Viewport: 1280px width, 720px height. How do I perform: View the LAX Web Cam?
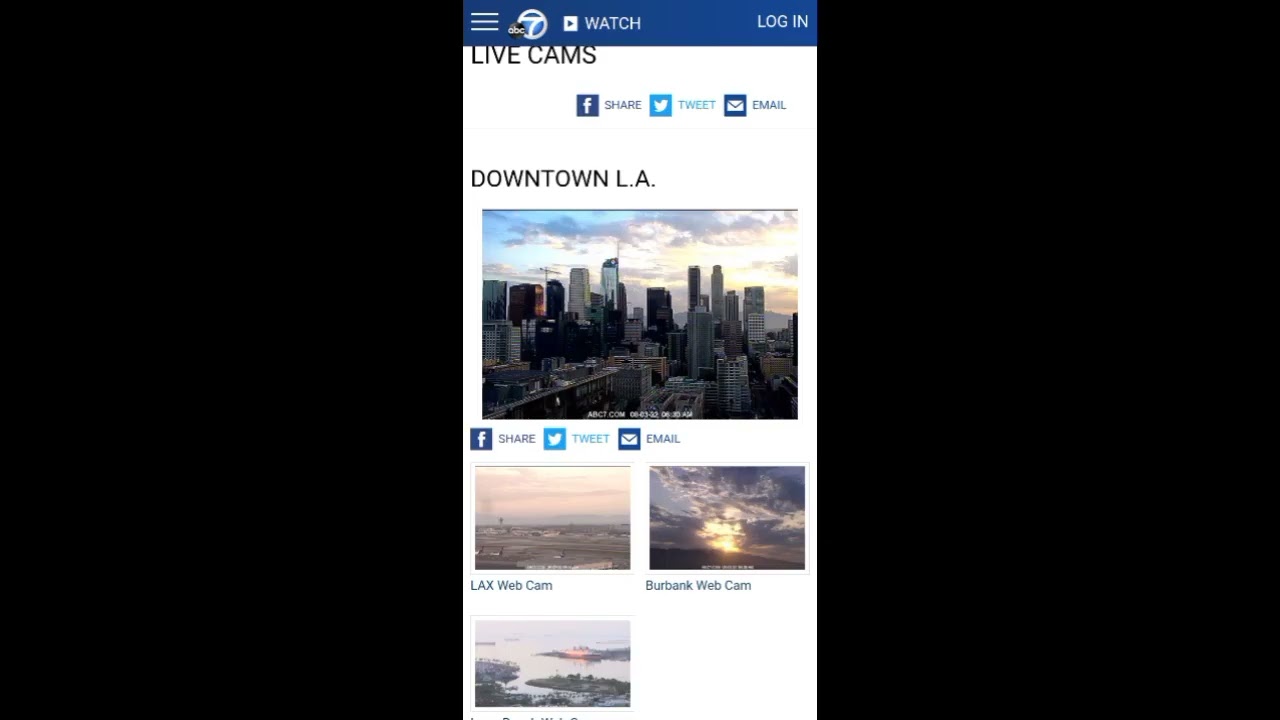click(x=552, y=518)
